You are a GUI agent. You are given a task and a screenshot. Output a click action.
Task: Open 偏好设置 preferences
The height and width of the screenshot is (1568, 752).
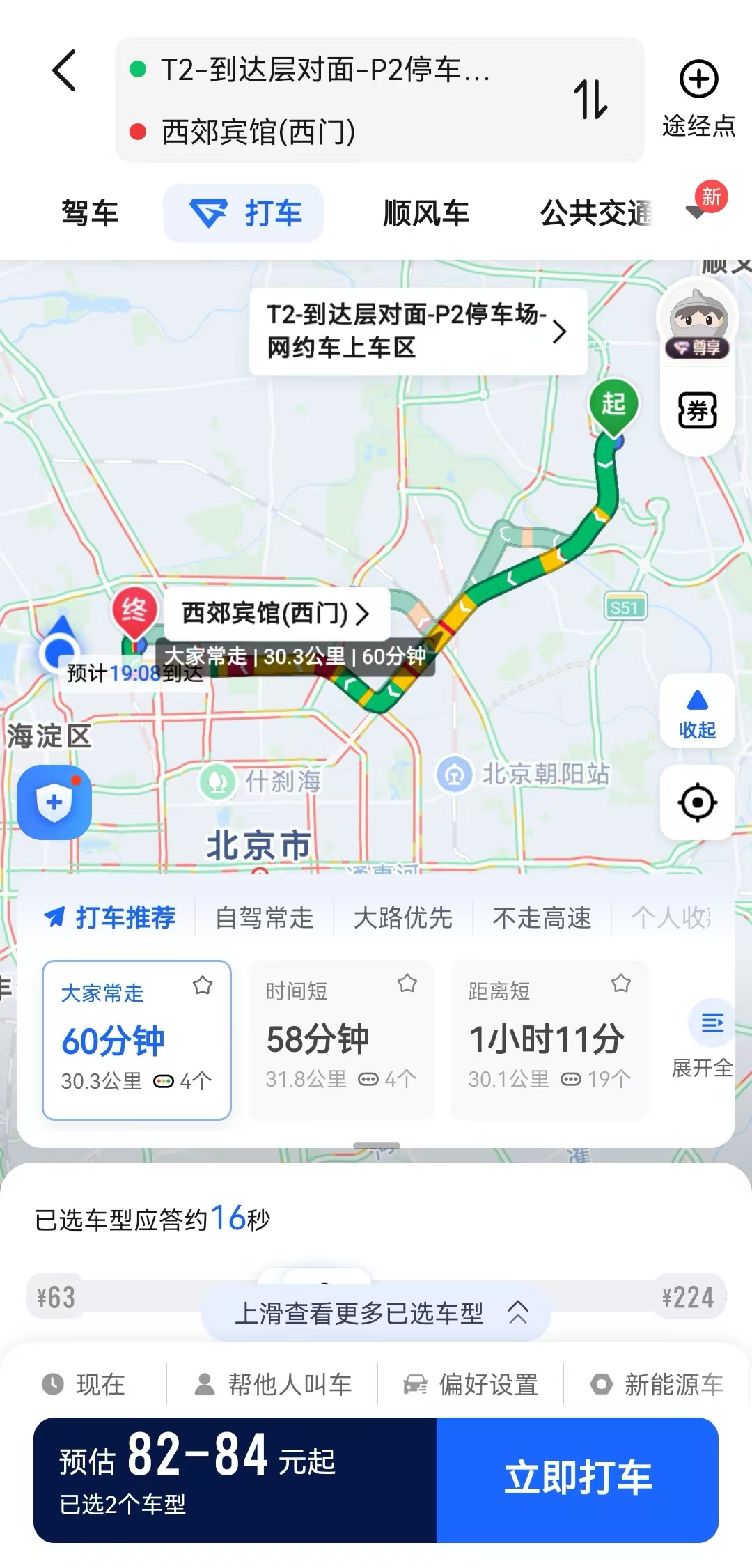pos(471,1384)
